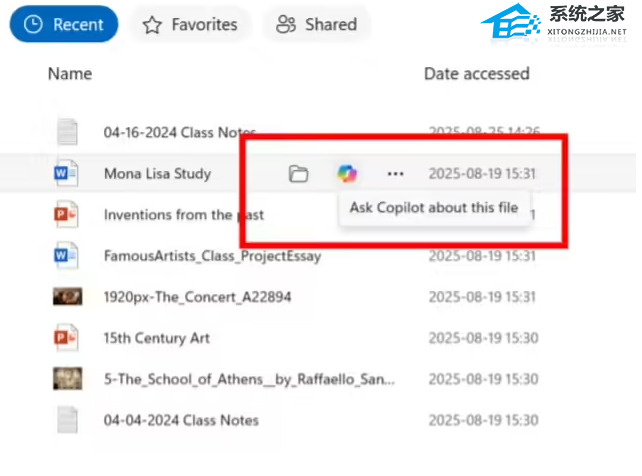Open the 15th Century Art presentation
This screenshot has height=476, width=642.
pyautogui.click(x=157, y=338)
